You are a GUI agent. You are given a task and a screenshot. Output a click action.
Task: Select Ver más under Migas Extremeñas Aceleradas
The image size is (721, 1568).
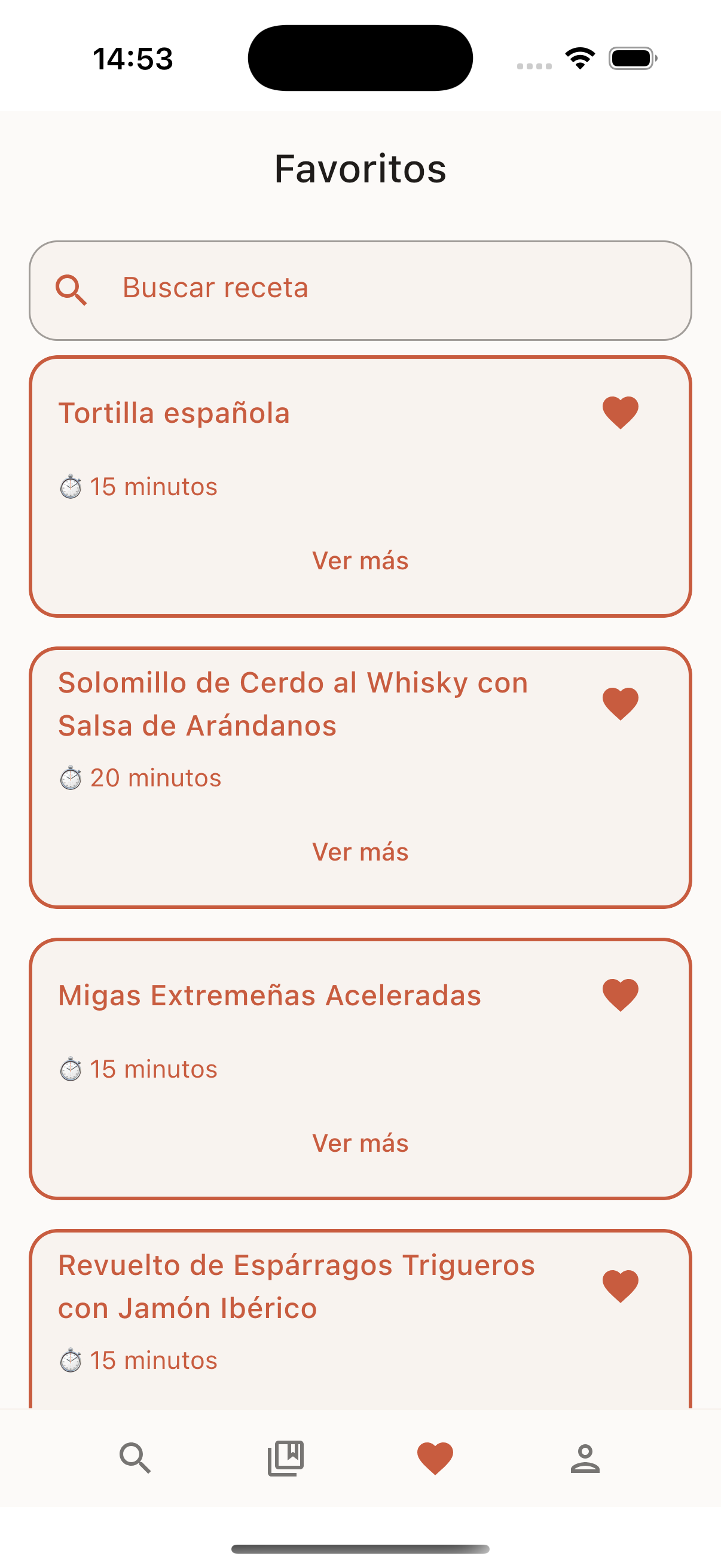(360, 1143)
